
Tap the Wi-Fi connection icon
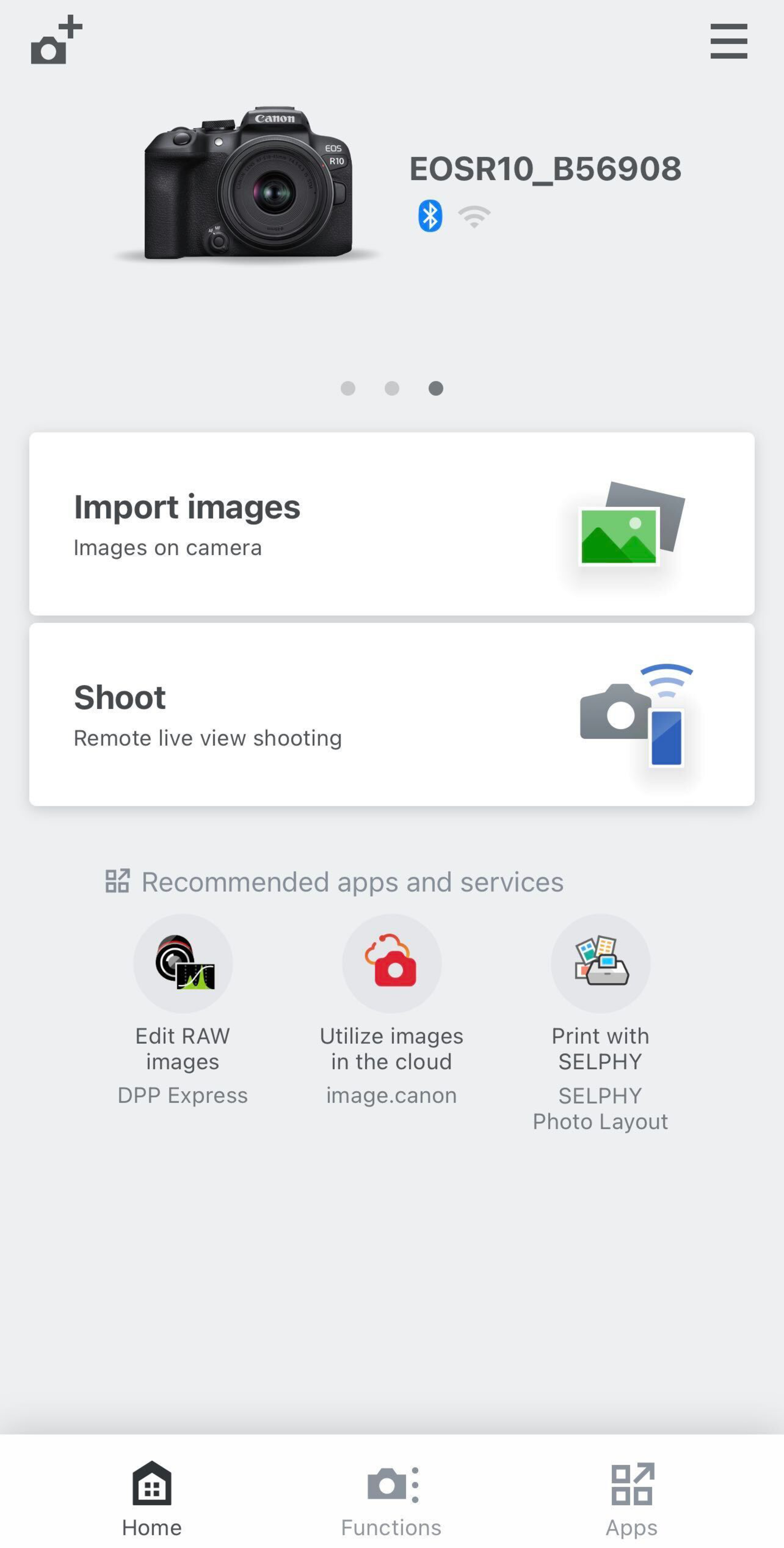[x=474, y=216]
